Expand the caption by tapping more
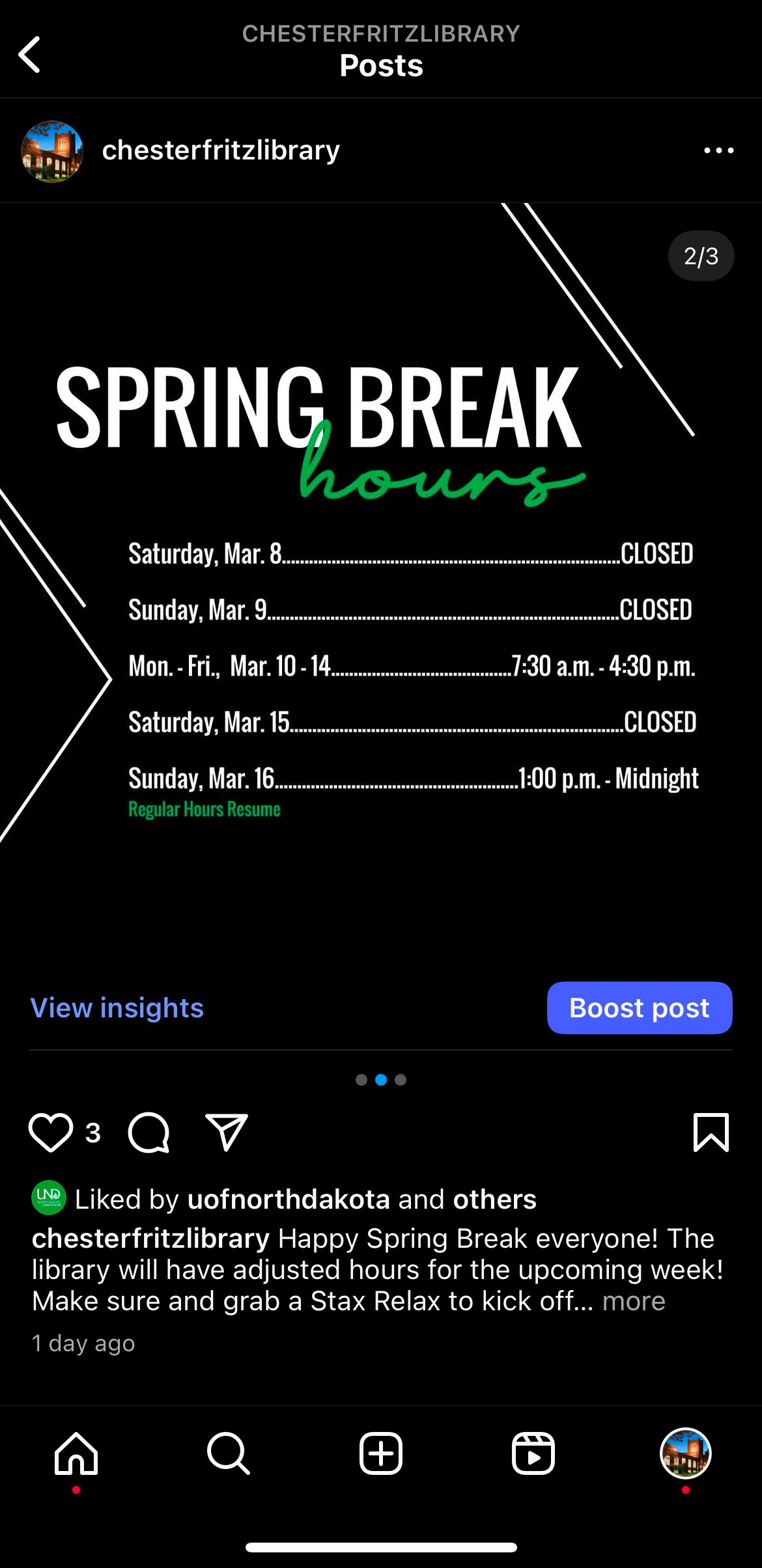 (x=634, y=1300)
